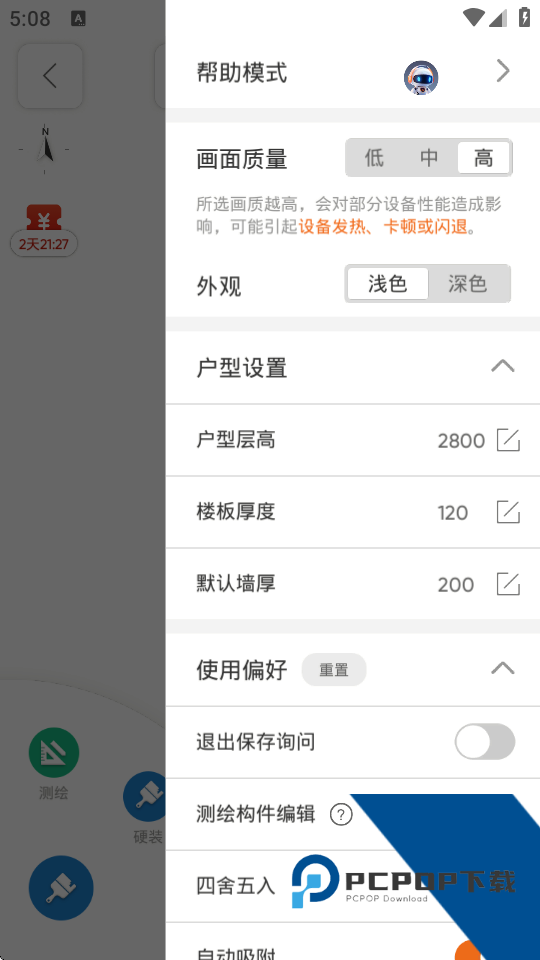Open help for 测绘构件编辑

[341, 814]
